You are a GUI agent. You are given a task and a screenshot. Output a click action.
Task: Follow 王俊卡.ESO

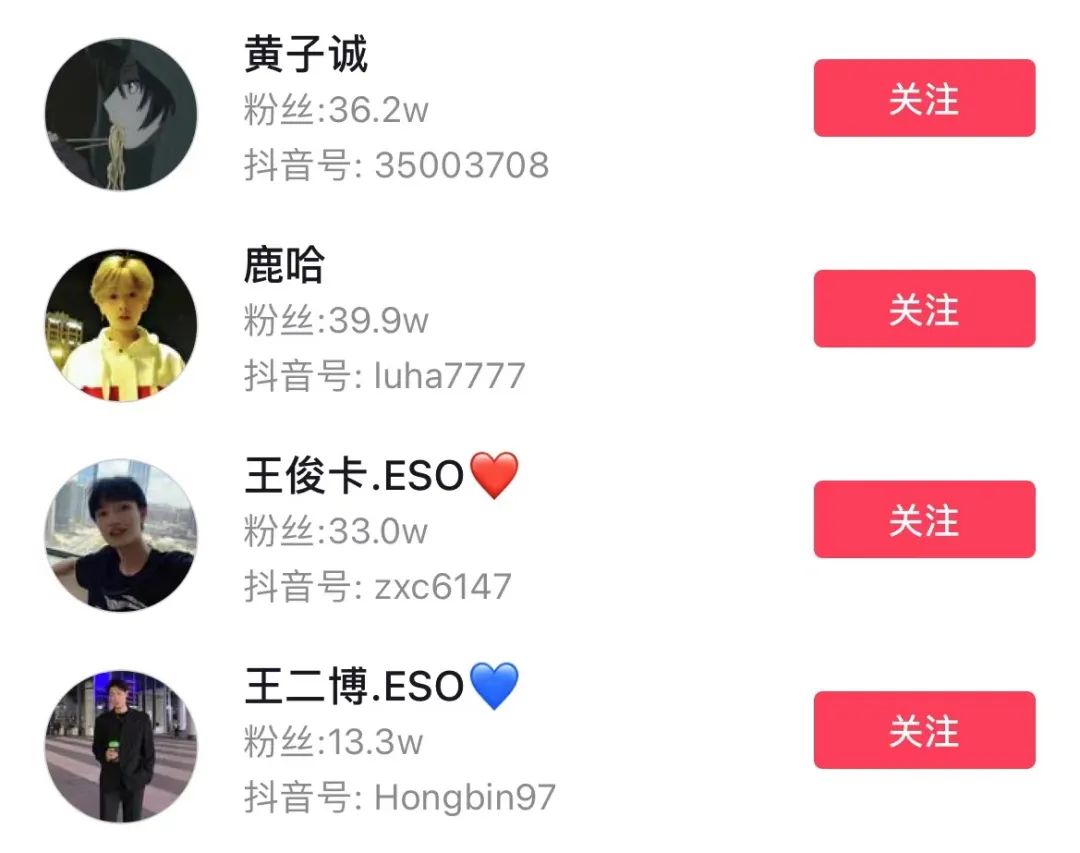(923, 519)
